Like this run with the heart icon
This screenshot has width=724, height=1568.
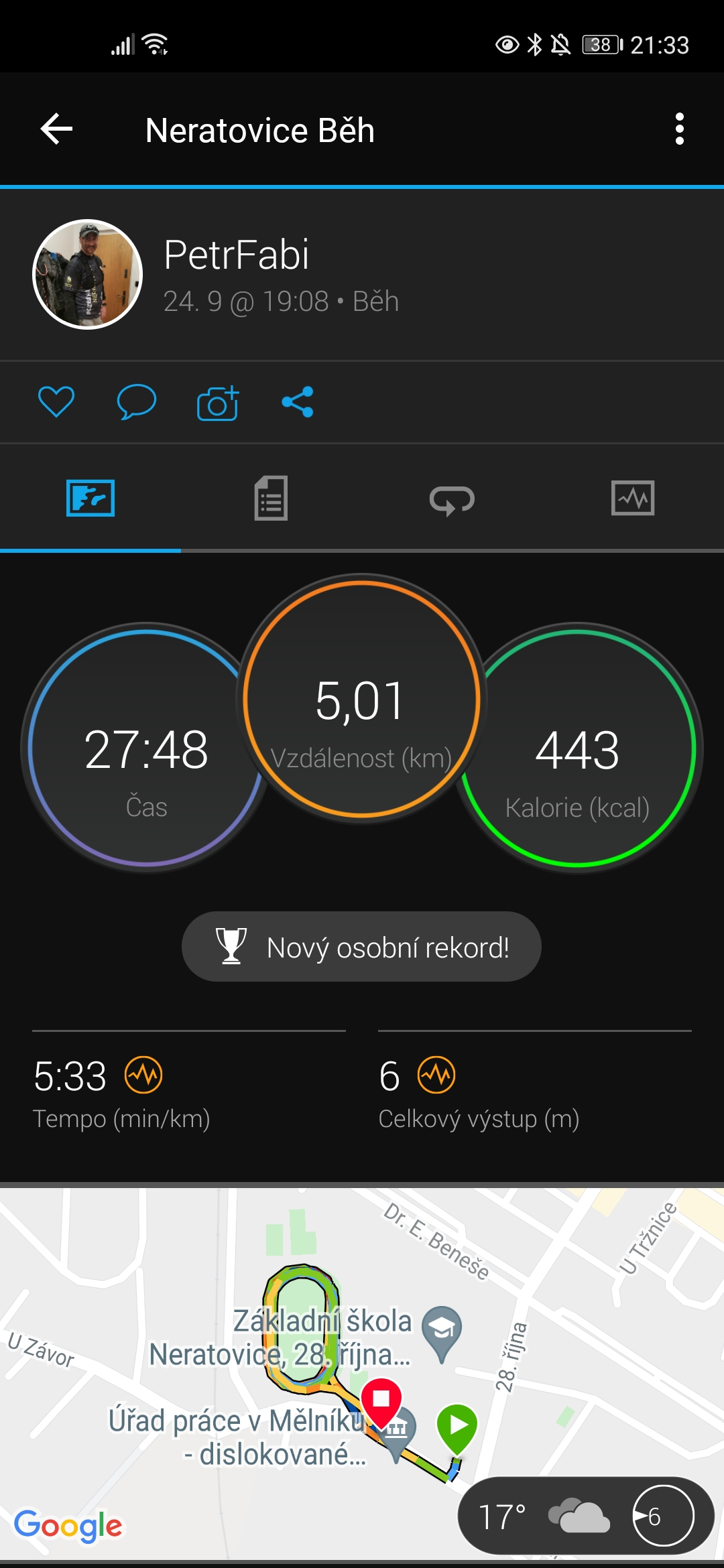click(56, 402)
